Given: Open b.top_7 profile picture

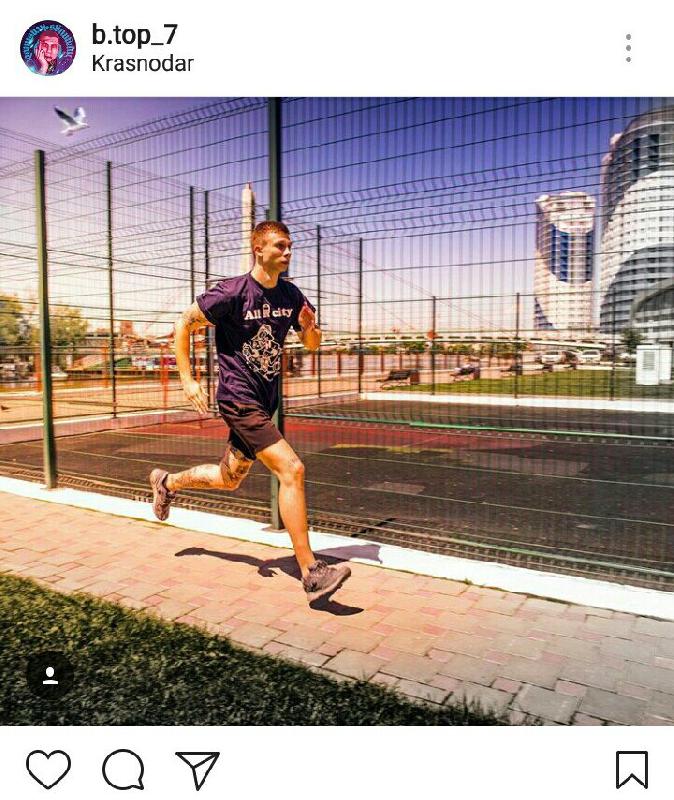Looking at the screenshot, I should coord(48,47).
